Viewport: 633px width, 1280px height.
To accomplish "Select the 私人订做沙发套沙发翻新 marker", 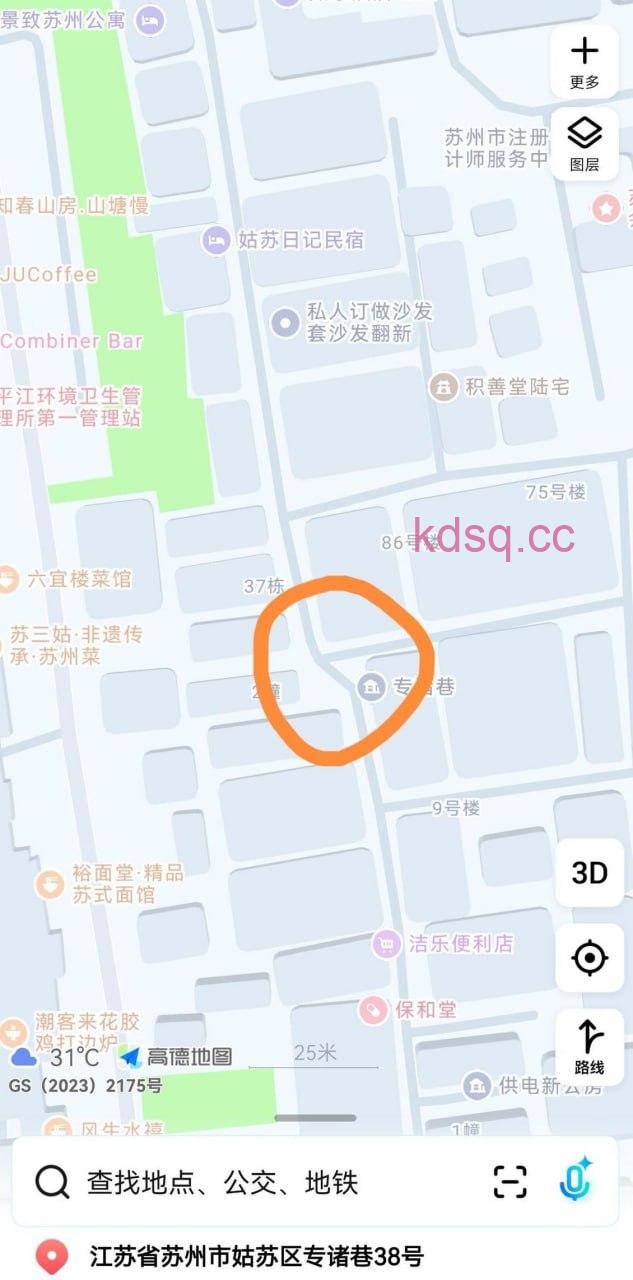I will click(x=286, y=322).
